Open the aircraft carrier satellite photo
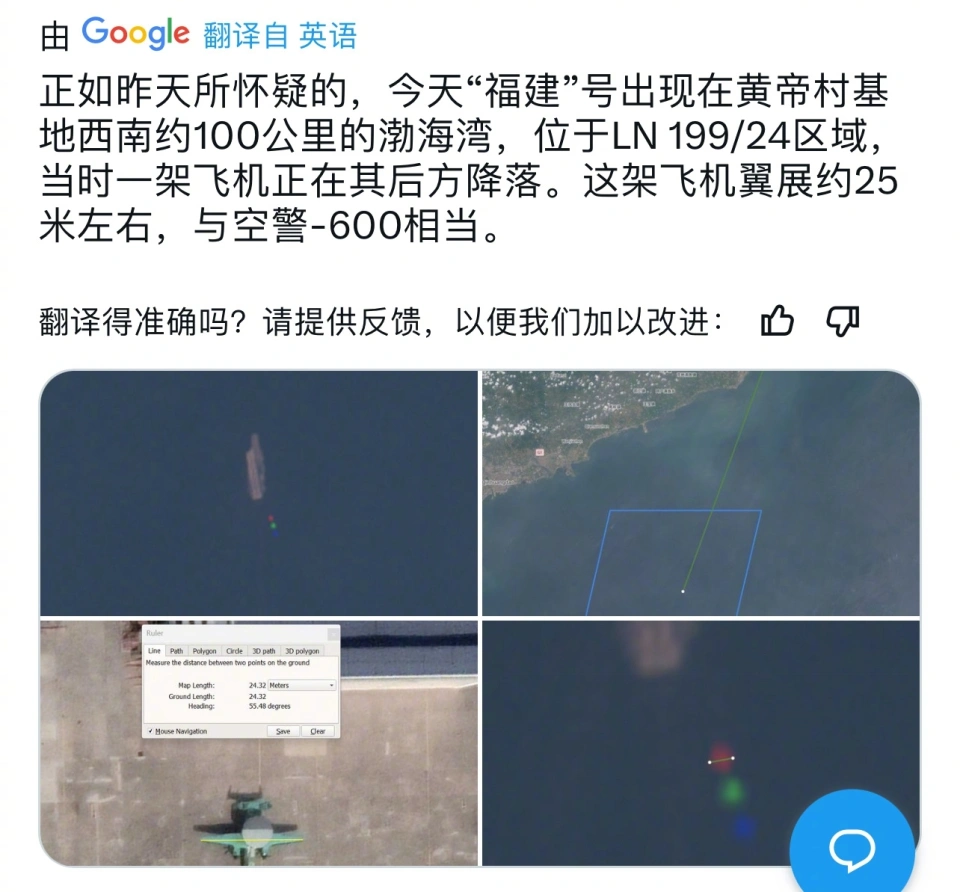The image size is (960, 892). (258, 493)
